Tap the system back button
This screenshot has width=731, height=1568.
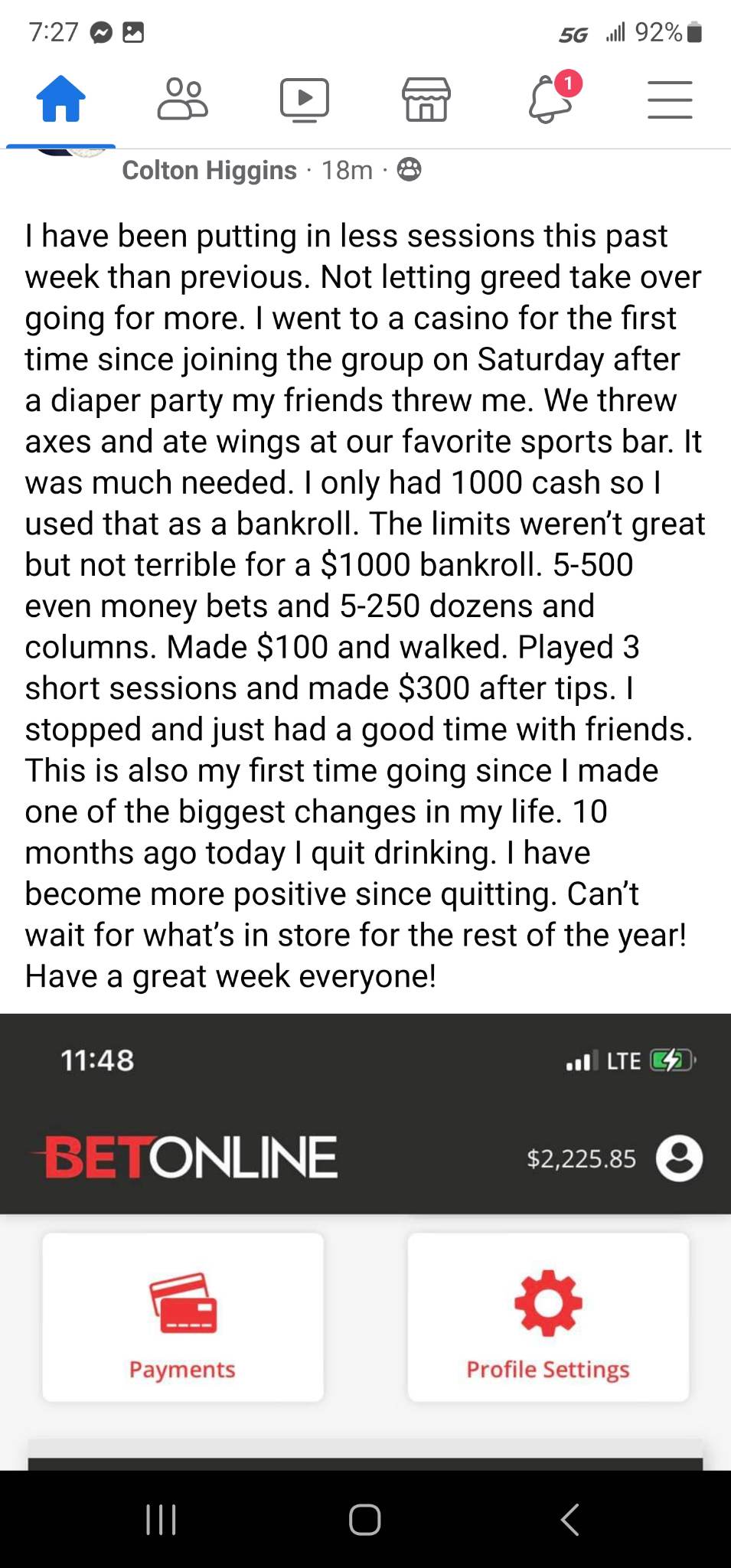[x=569, y=1520]
